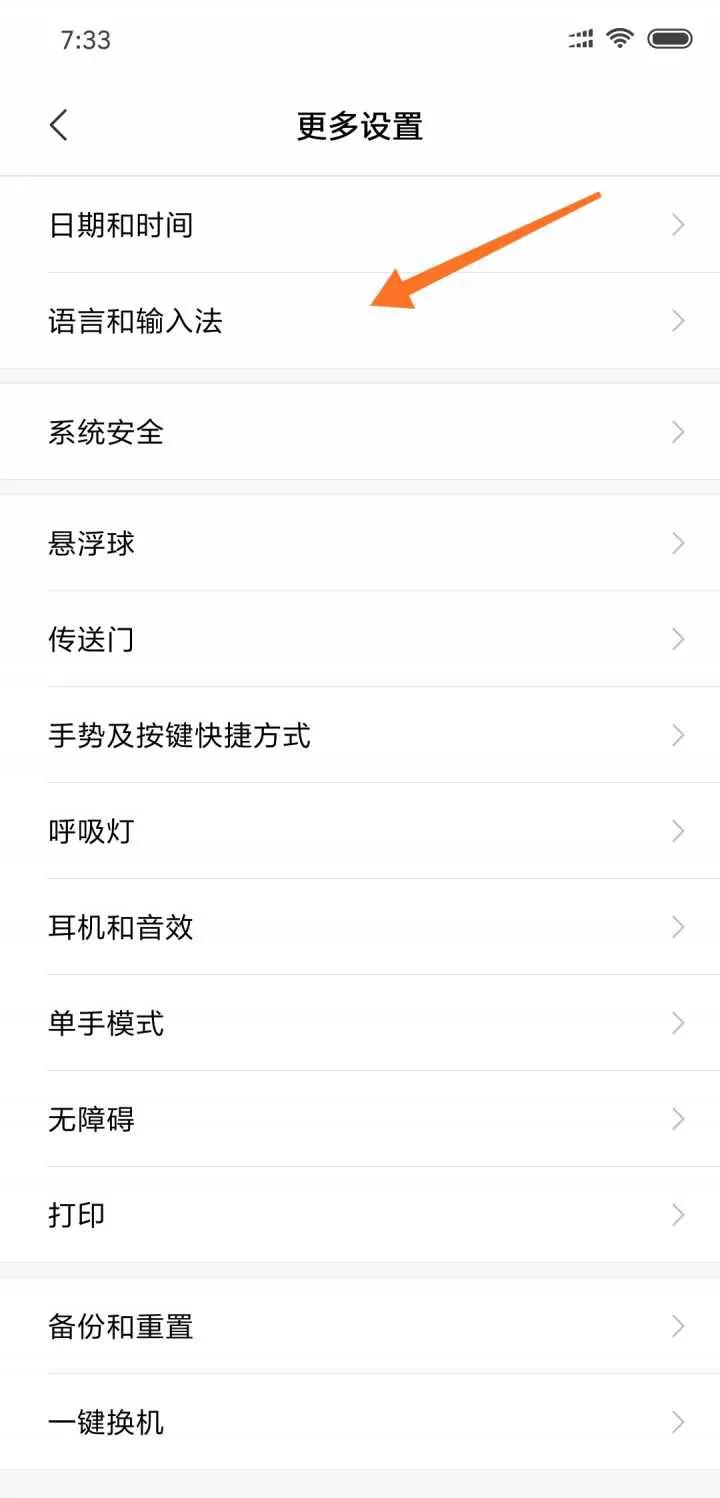Tap the back arrow icon
Image resolution: width=720 pixels, height=1498 pixels.
pos(57,124)
